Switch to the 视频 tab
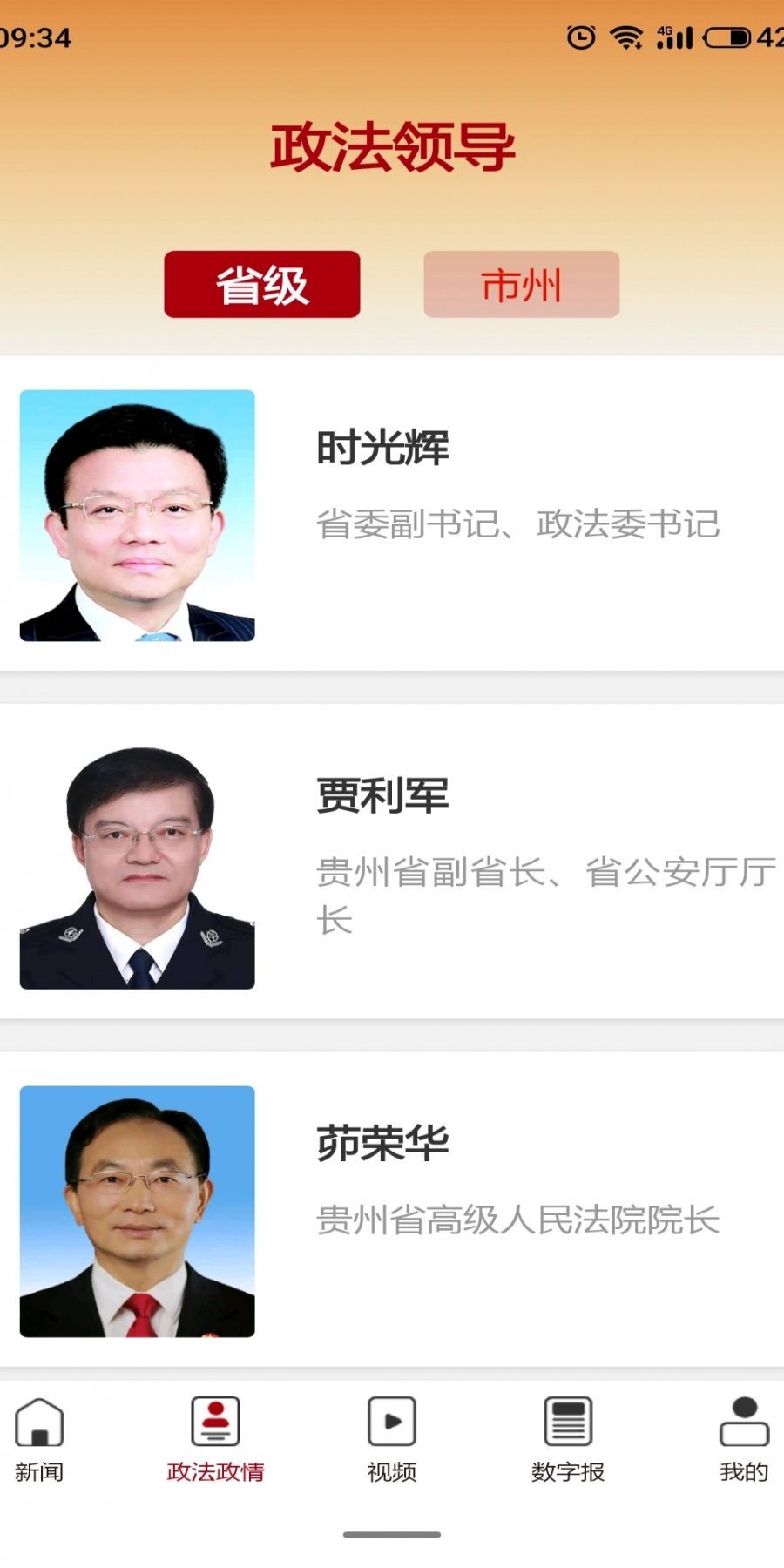The height and width of the screenshot is (1568, 784). [392, 1439]
